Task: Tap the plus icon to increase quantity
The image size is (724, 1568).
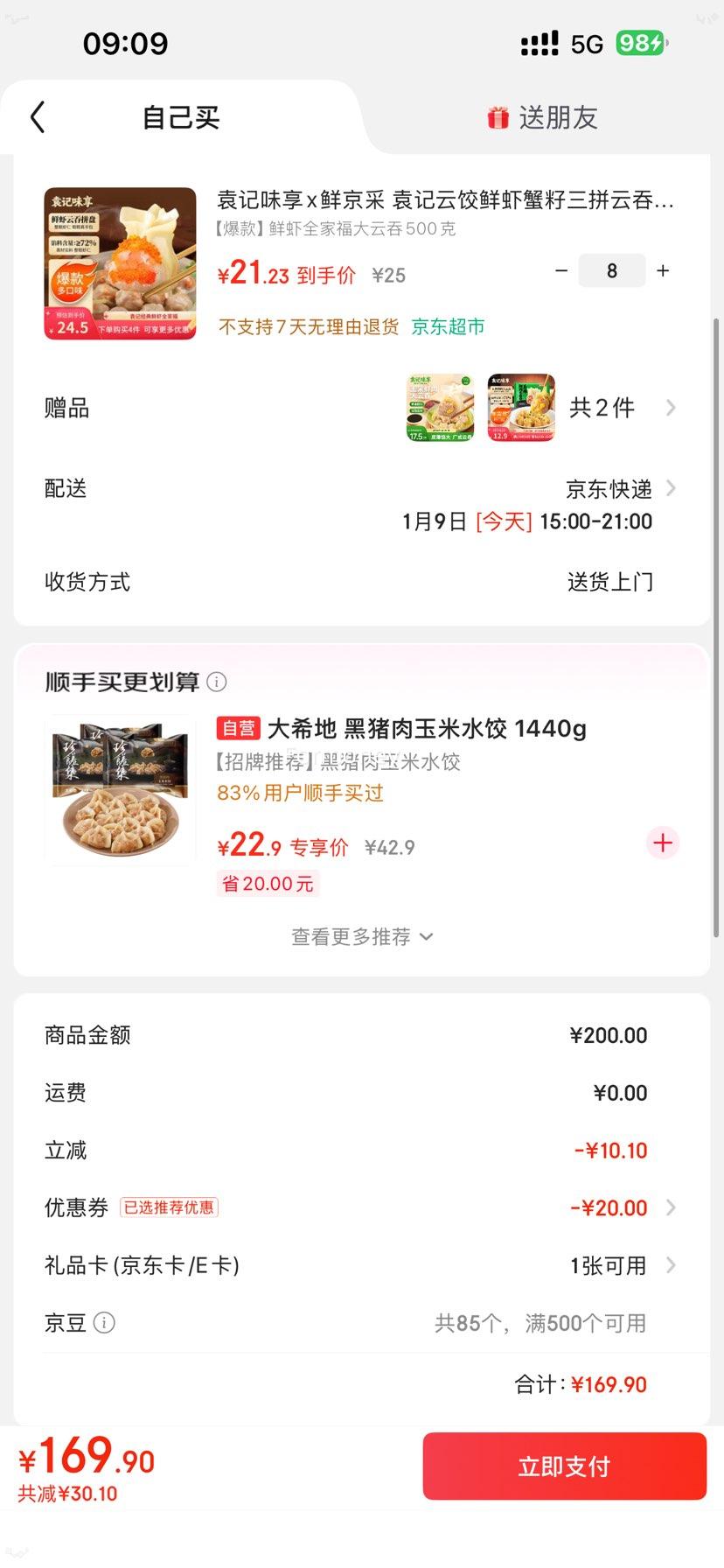Action: pyautogui.click(x=663, y=271)
